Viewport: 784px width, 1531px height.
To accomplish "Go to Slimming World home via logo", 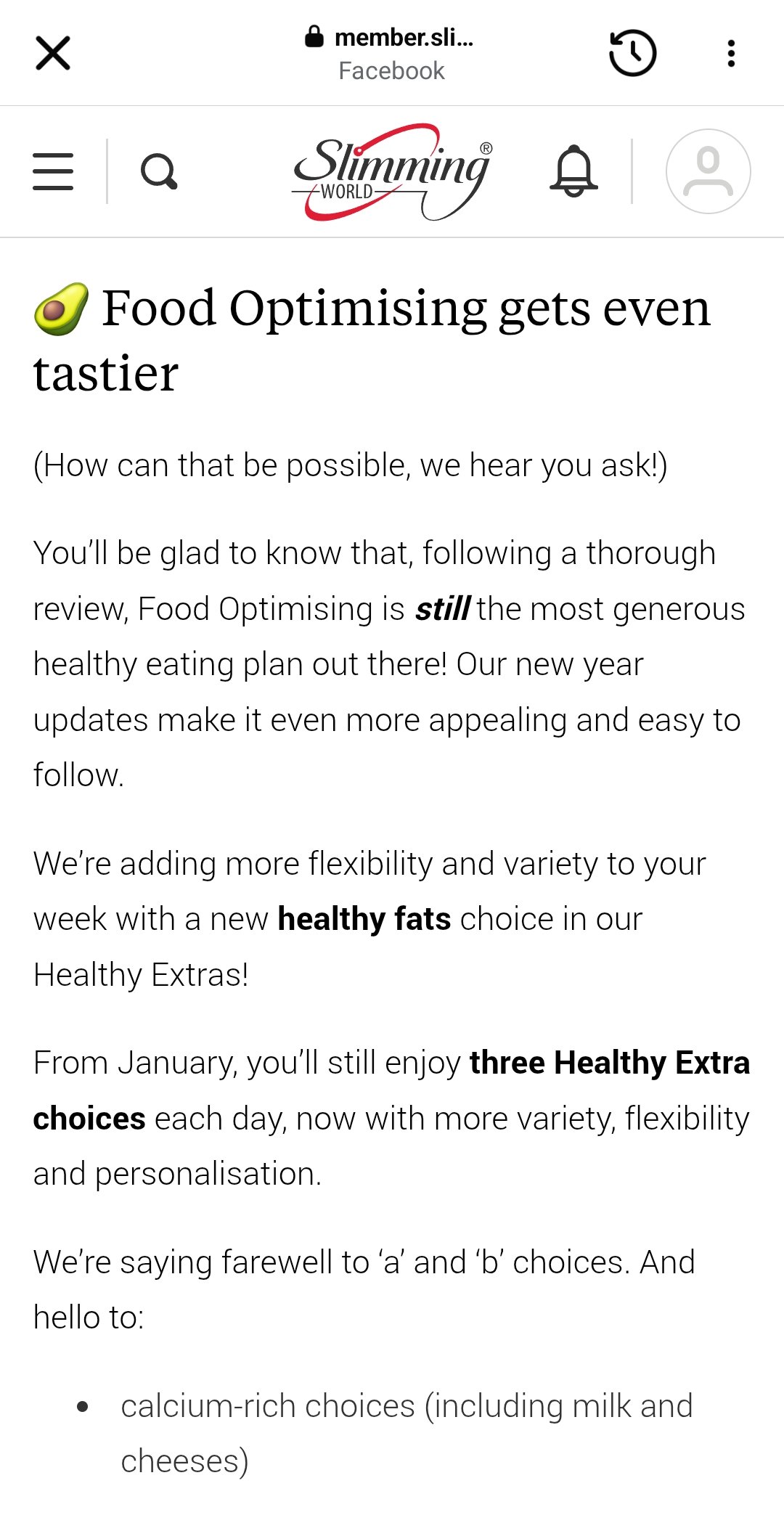I will (392, 171).
